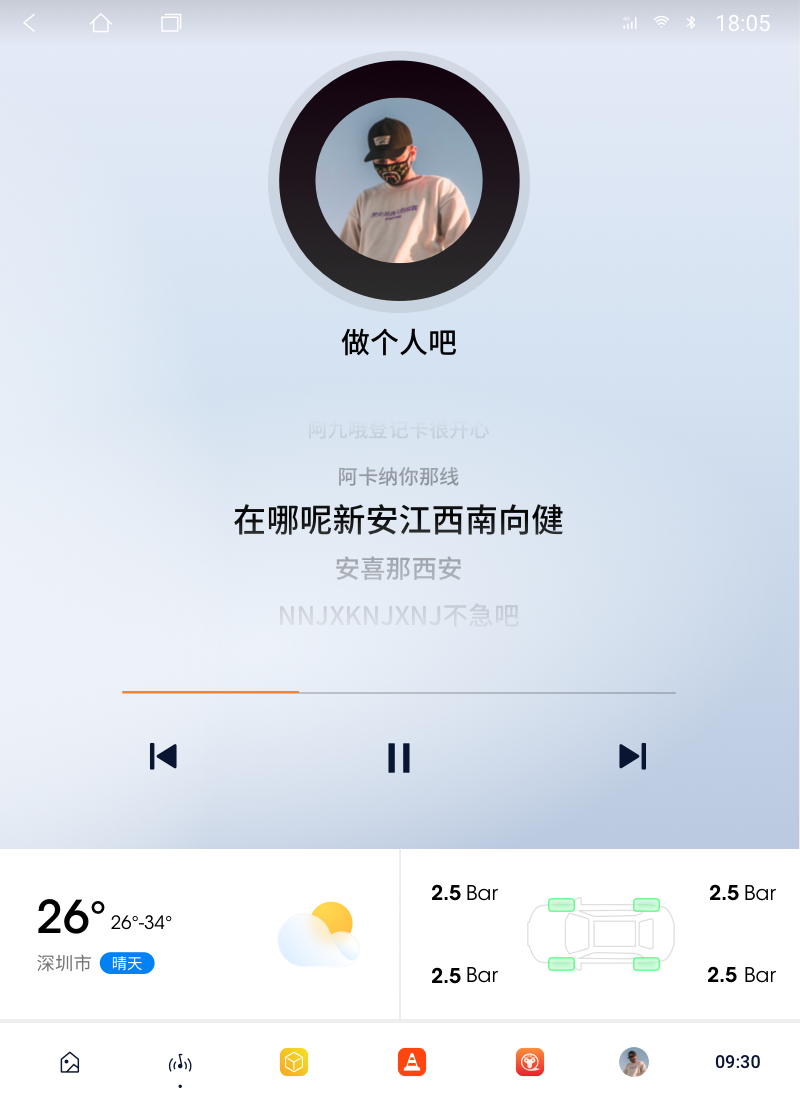Open the Shenzhen weather card
The width and height of the screenshot is (800, 1100).
[199, 934]
